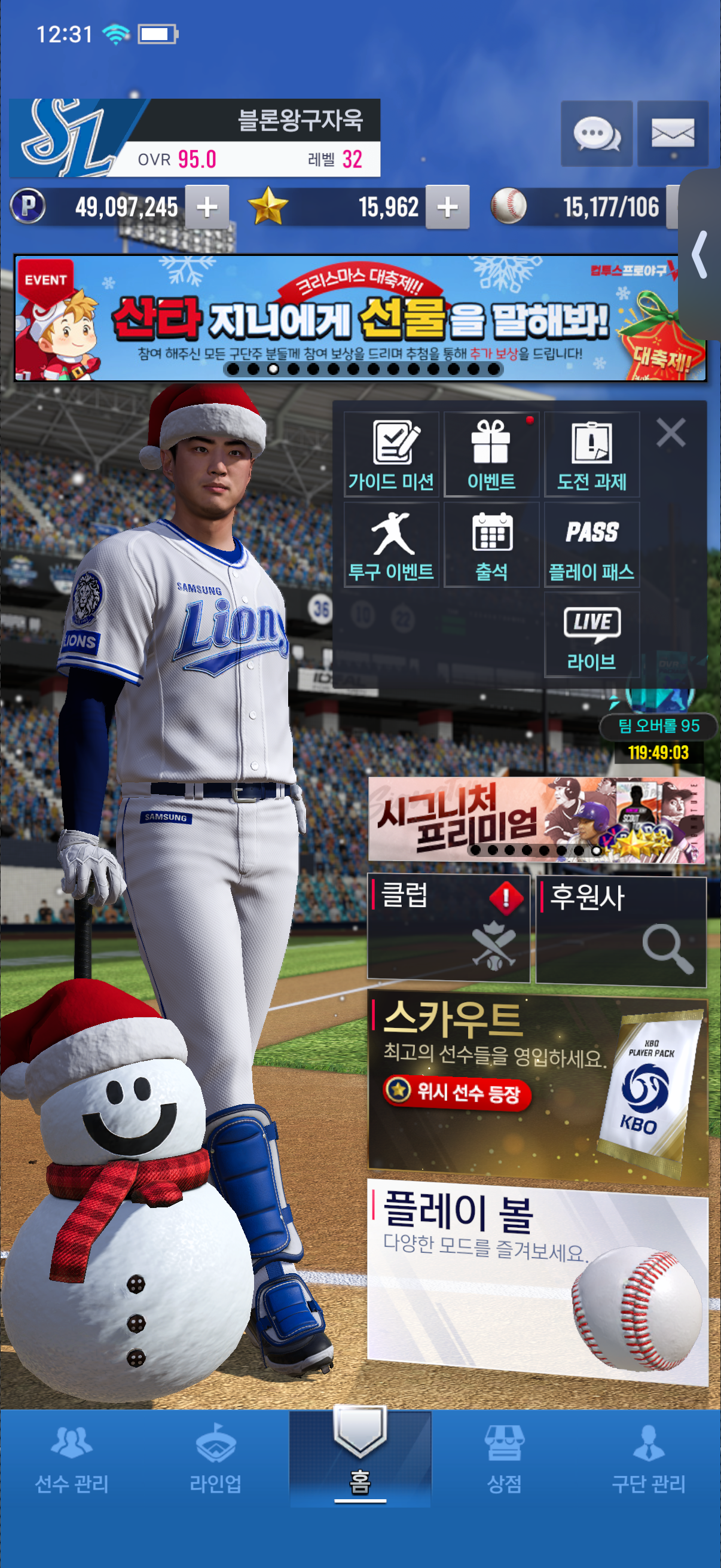Add stars with the plus next to 15,962

447,207
